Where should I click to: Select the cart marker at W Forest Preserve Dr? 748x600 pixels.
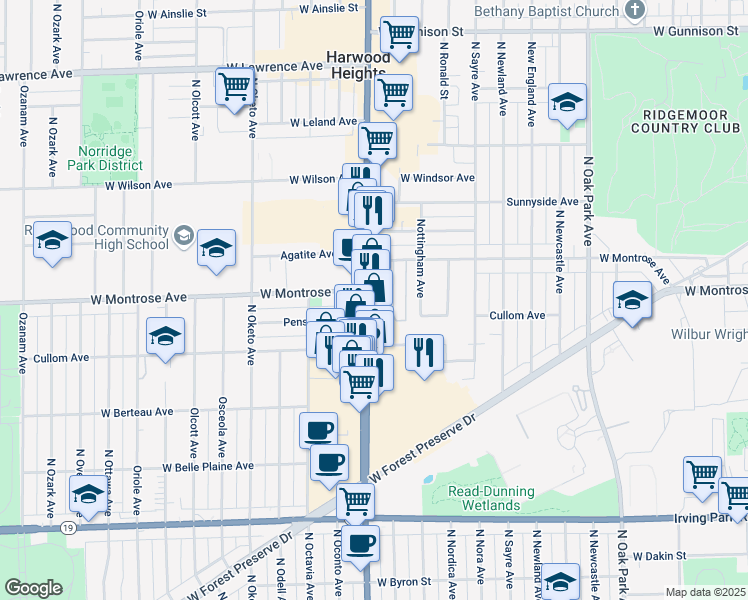tap(355, 501)
